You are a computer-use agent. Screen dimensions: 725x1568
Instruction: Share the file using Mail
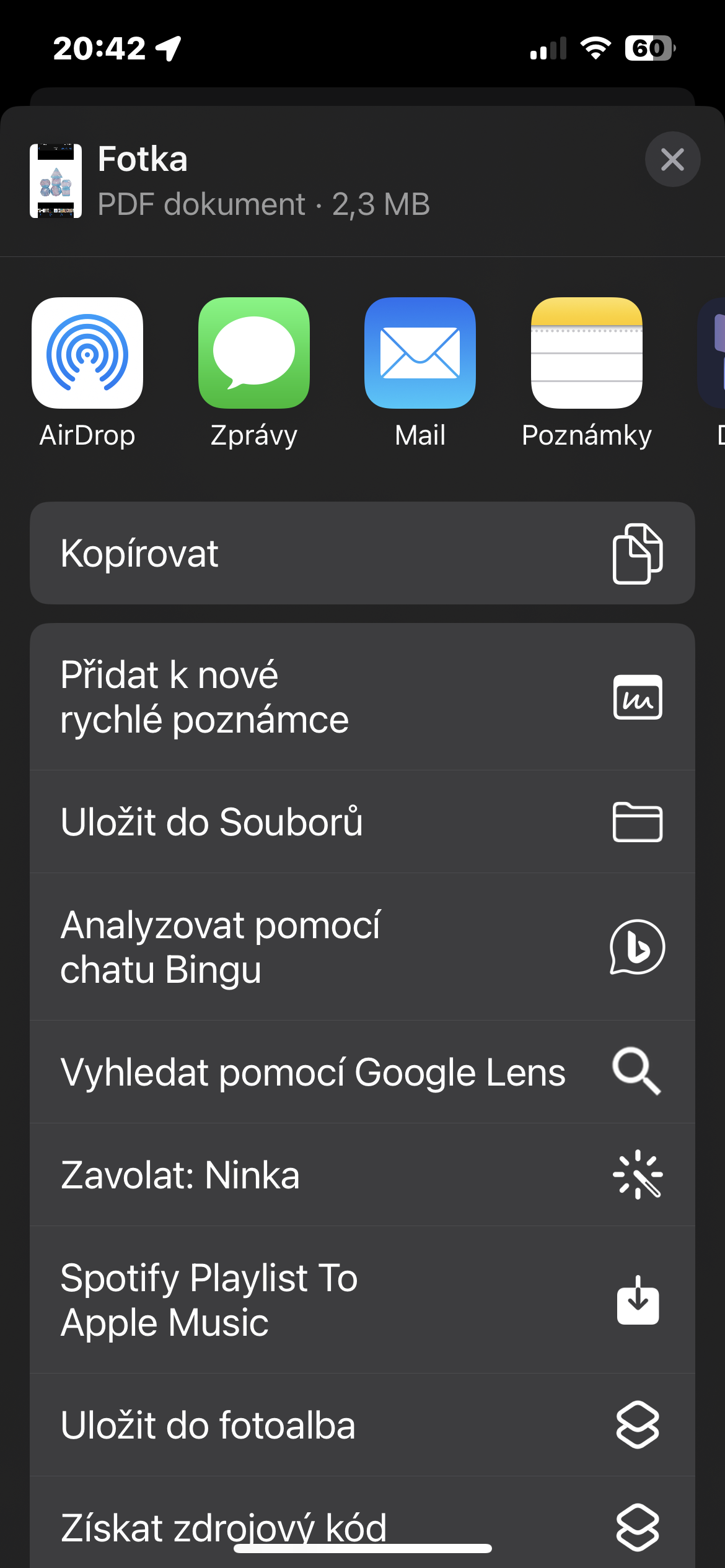pyautogui.click(x=420, y=353)
